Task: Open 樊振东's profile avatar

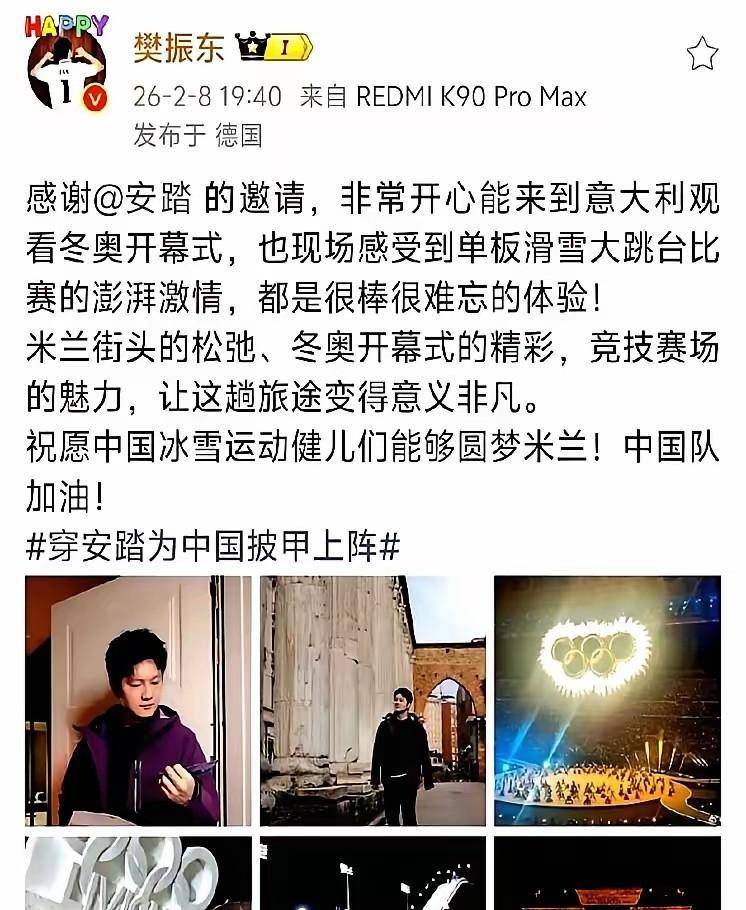Action: tap(67, 66)
